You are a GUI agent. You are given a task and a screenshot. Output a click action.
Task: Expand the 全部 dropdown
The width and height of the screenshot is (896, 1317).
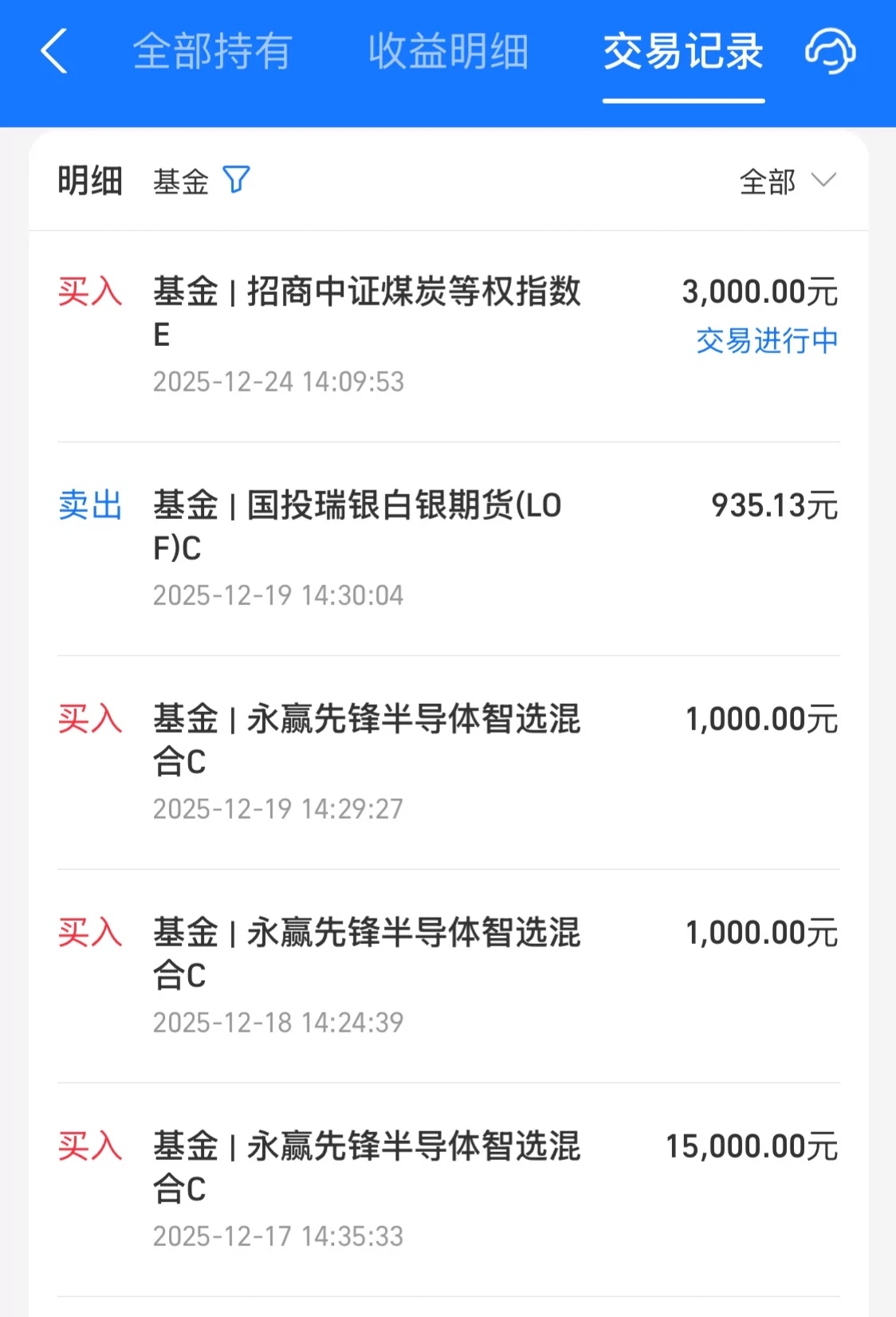point(787,181)
